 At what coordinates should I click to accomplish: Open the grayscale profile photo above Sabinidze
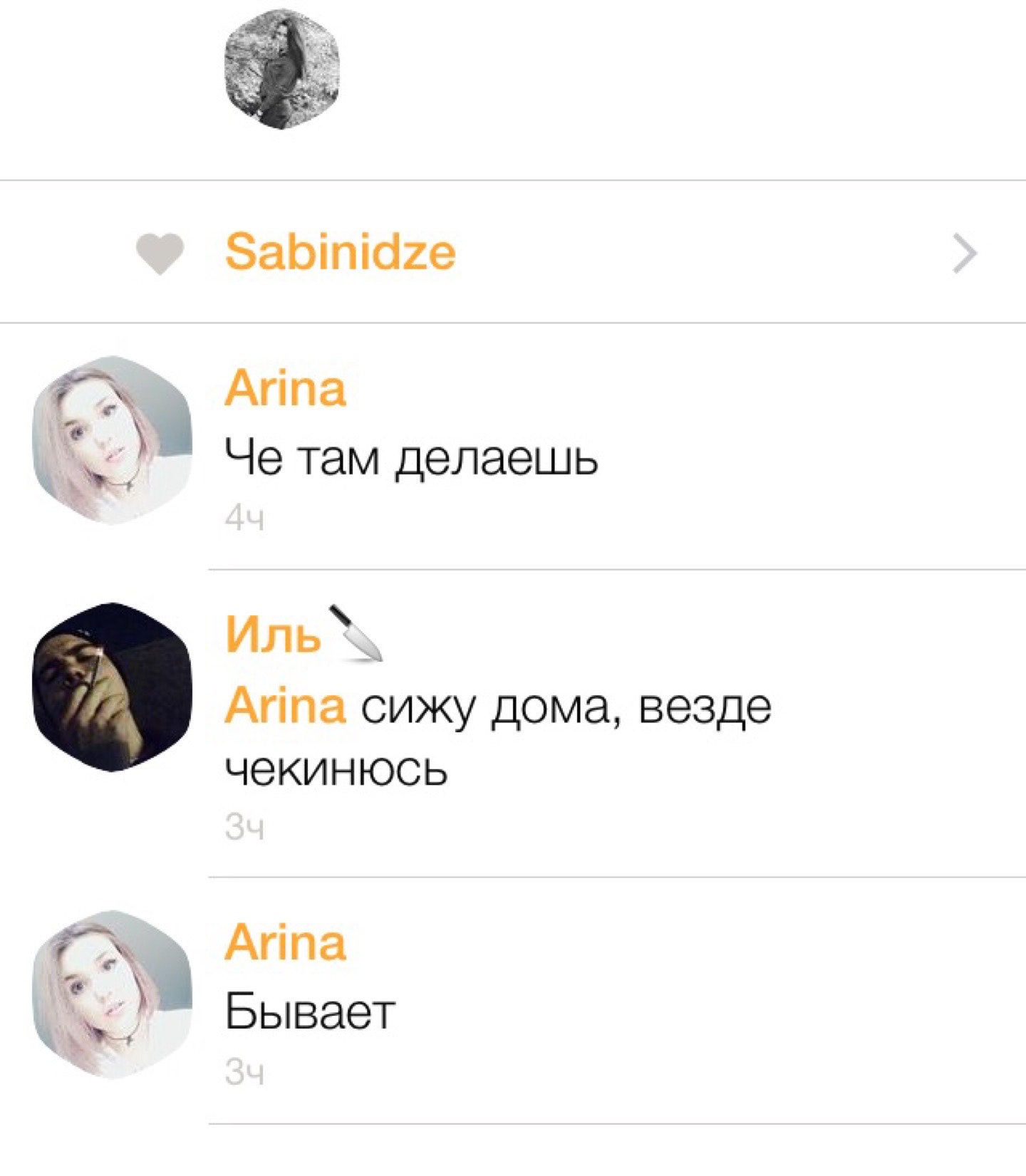coord(282,70)
